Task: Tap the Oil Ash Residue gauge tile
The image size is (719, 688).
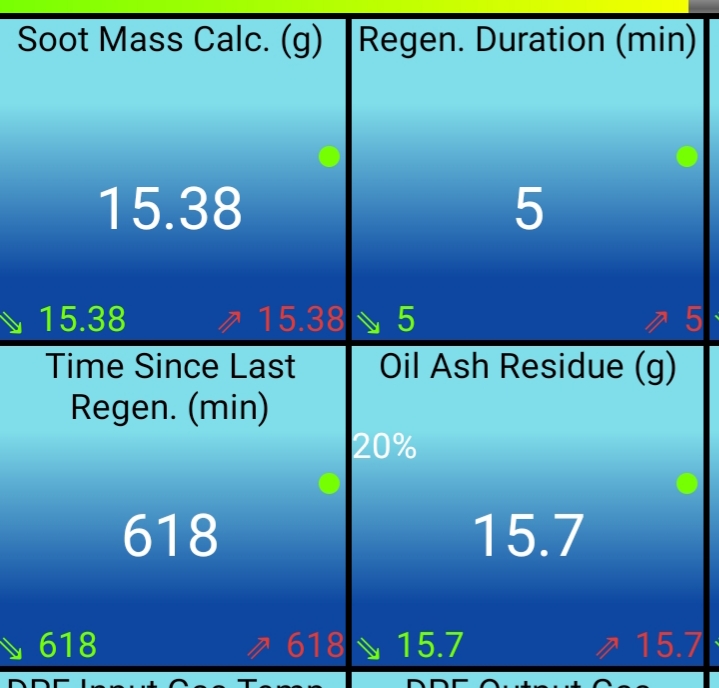Action: click(x=527, y=505)
